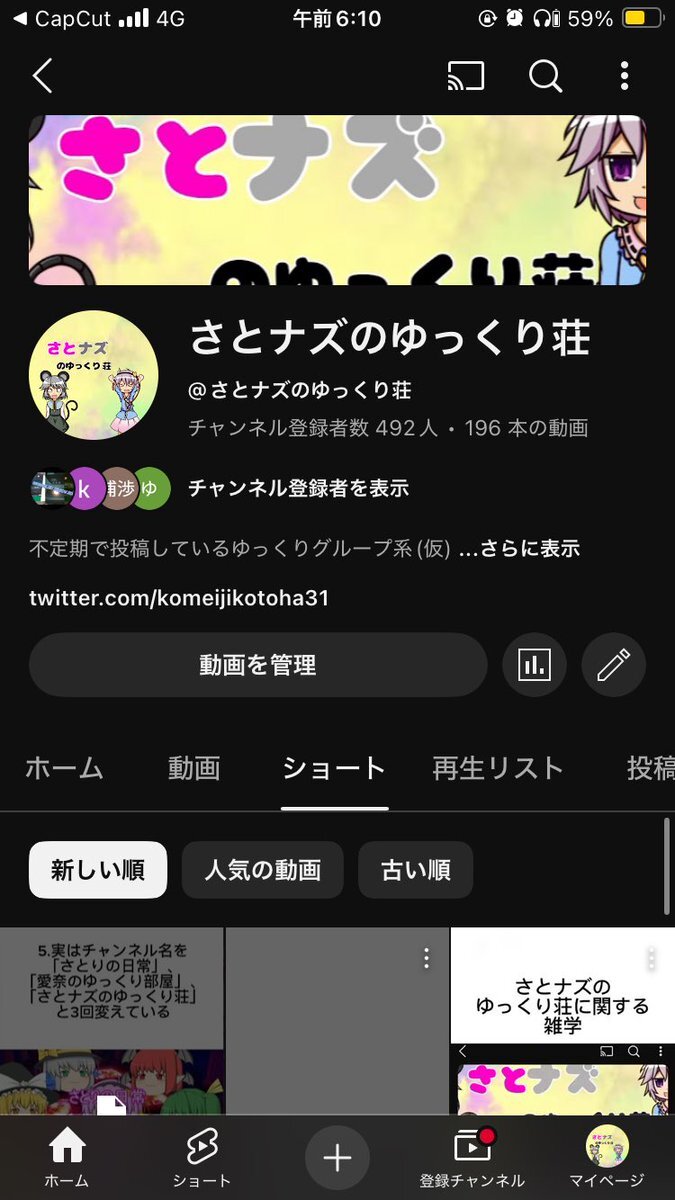Edit channel with the pencil icon

pyautogui.click(x=613, y=665)
